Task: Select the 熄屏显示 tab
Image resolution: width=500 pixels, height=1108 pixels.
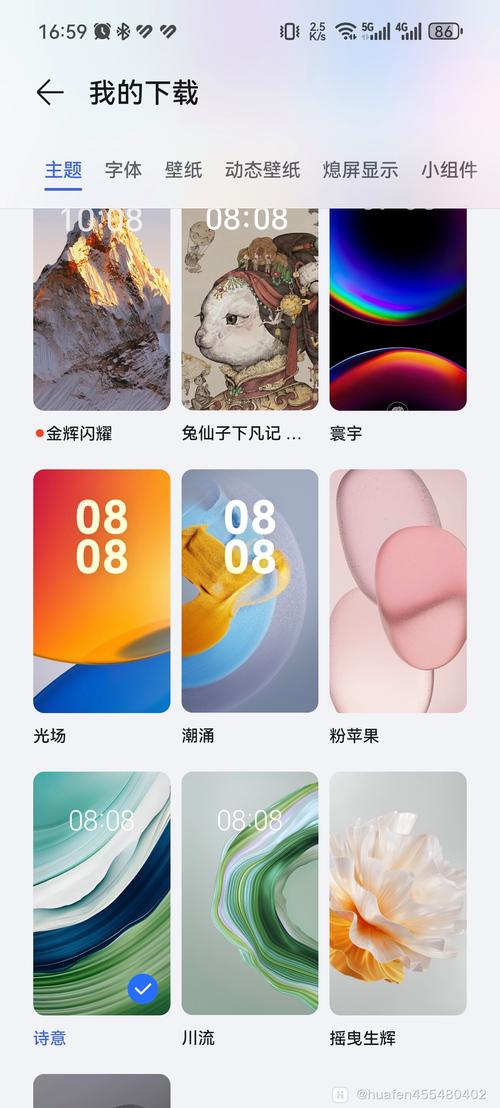Action: [360, 170]
